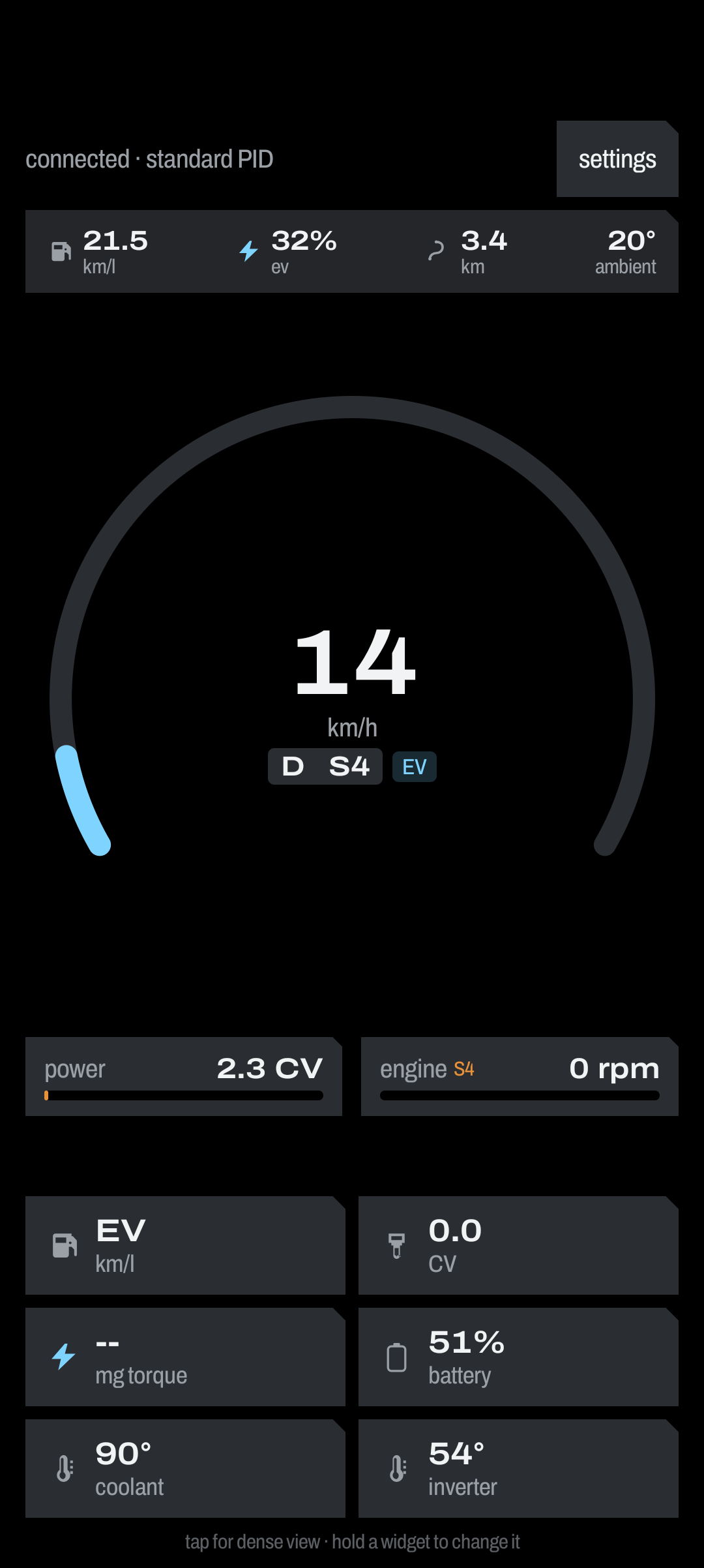
Task: Tap the 51% battery tile
Action: tap(518, 1357)
